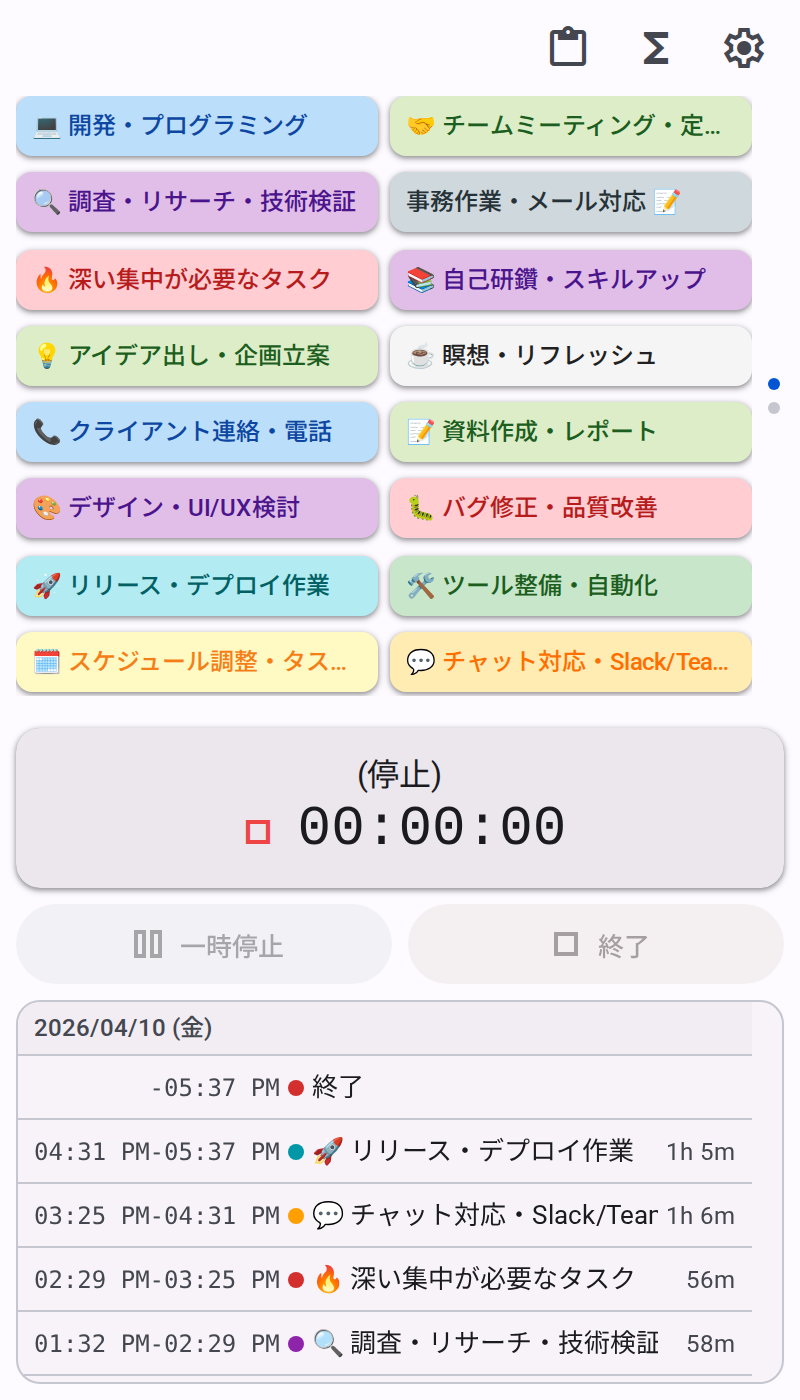Start 深い集中が必要なタスク timer
Viewport: 800px width, 1400px height.
click(x=197, y=279)
